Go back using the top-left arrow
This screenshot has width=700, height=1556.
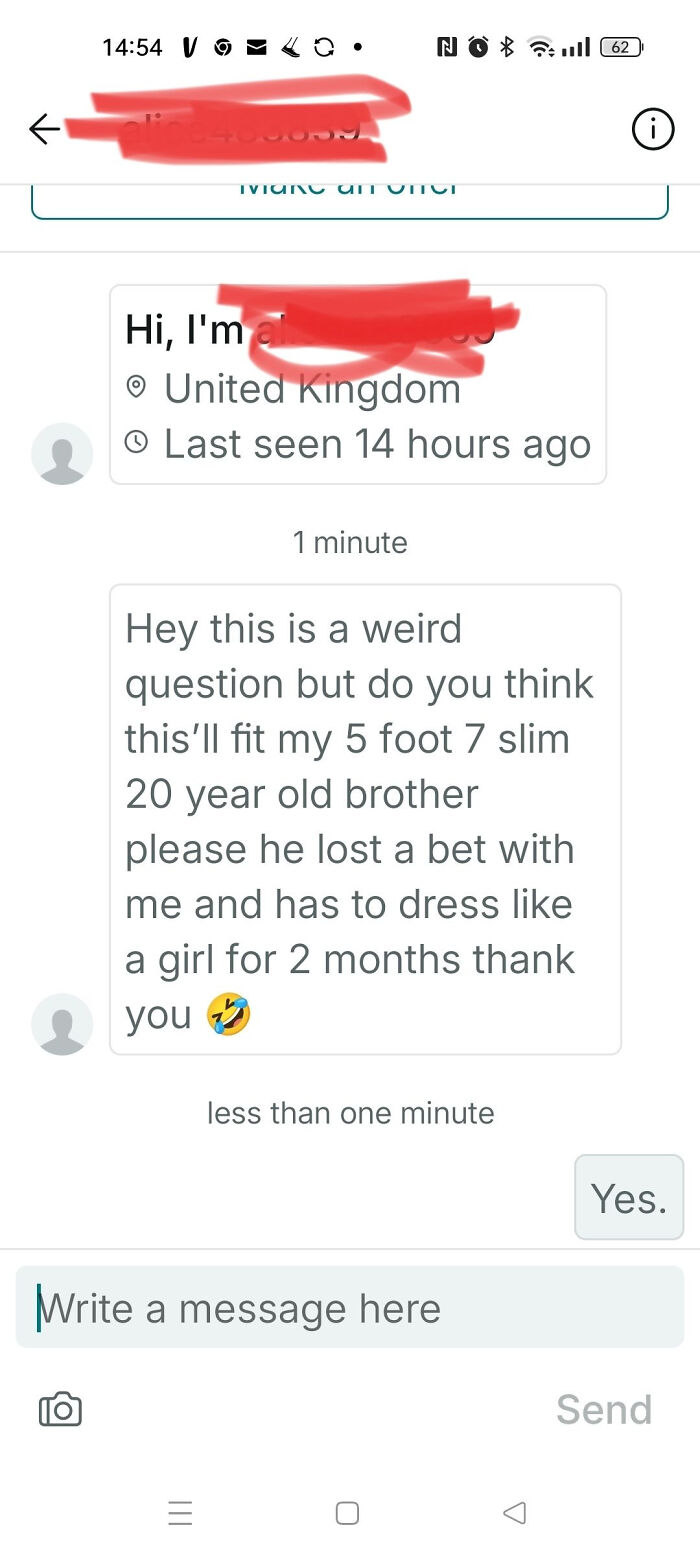(x=44, y=129)
